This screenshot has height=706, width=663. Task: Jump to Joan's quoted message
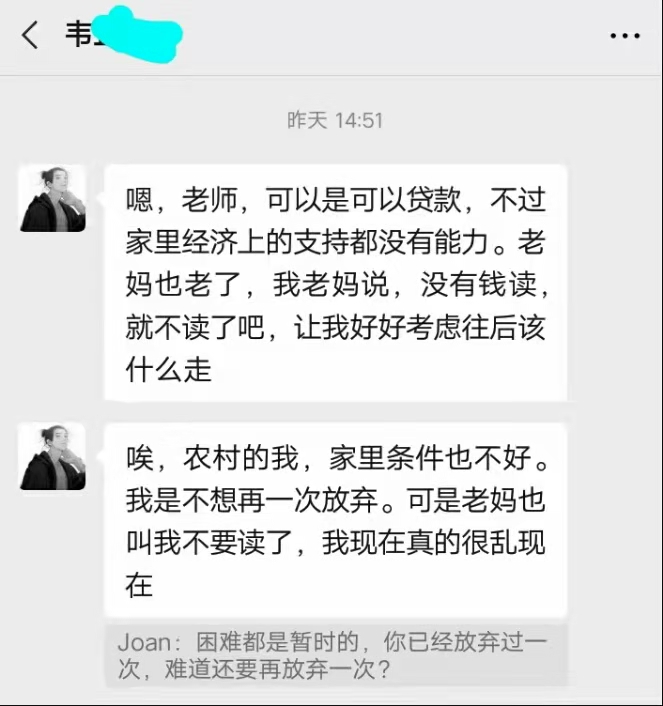click(336, 656)
